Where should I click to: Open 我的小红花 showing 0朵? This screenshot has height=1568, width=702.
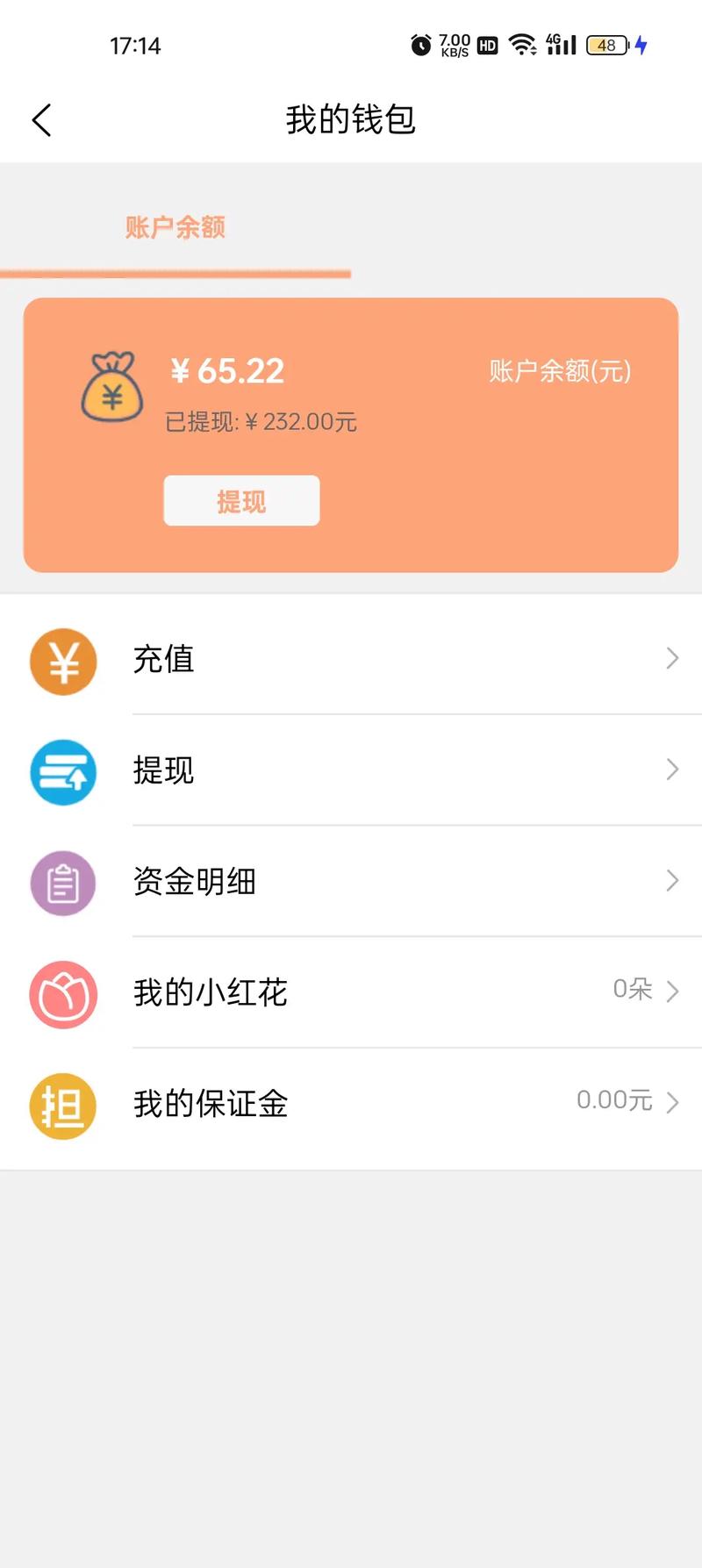coord(211,992)
